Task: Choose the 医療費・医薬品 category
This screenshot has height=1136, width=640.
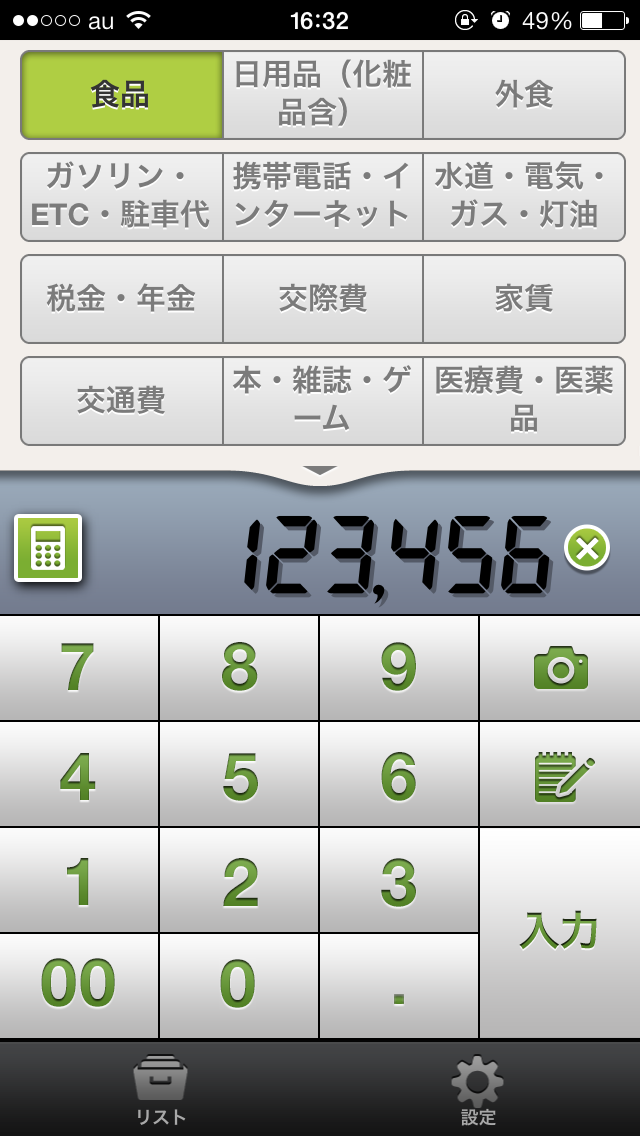Action: (524, 400)
